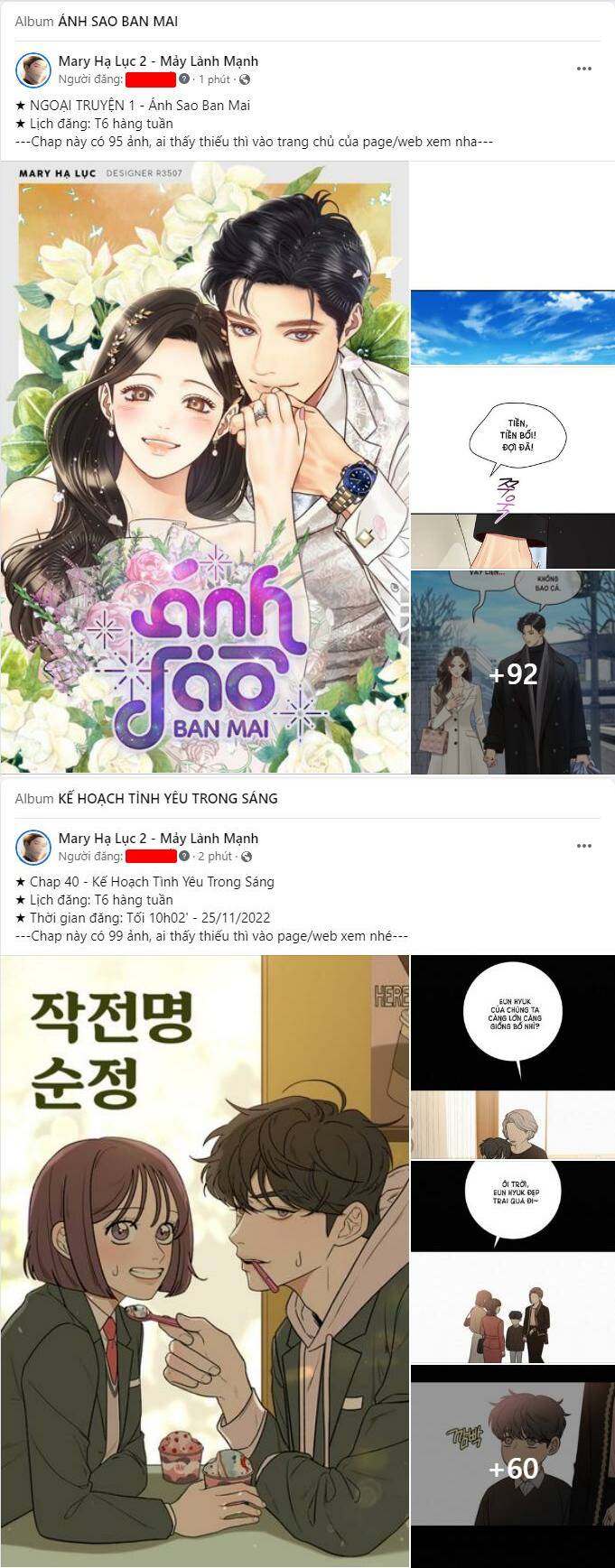Open the KẾ HOẠCH TÌNH YÊU TRONG SÁNG album link

click(x=167, y=798)
